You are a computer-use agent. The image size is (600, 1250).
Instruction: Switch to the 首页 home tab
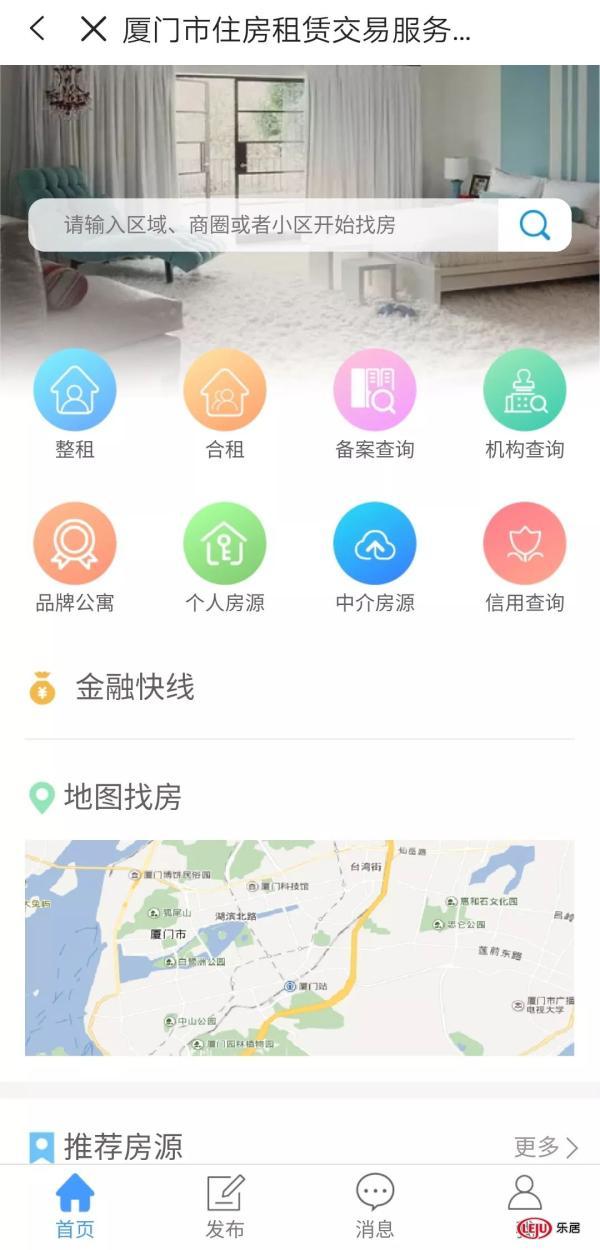[x=75, y=1205]
